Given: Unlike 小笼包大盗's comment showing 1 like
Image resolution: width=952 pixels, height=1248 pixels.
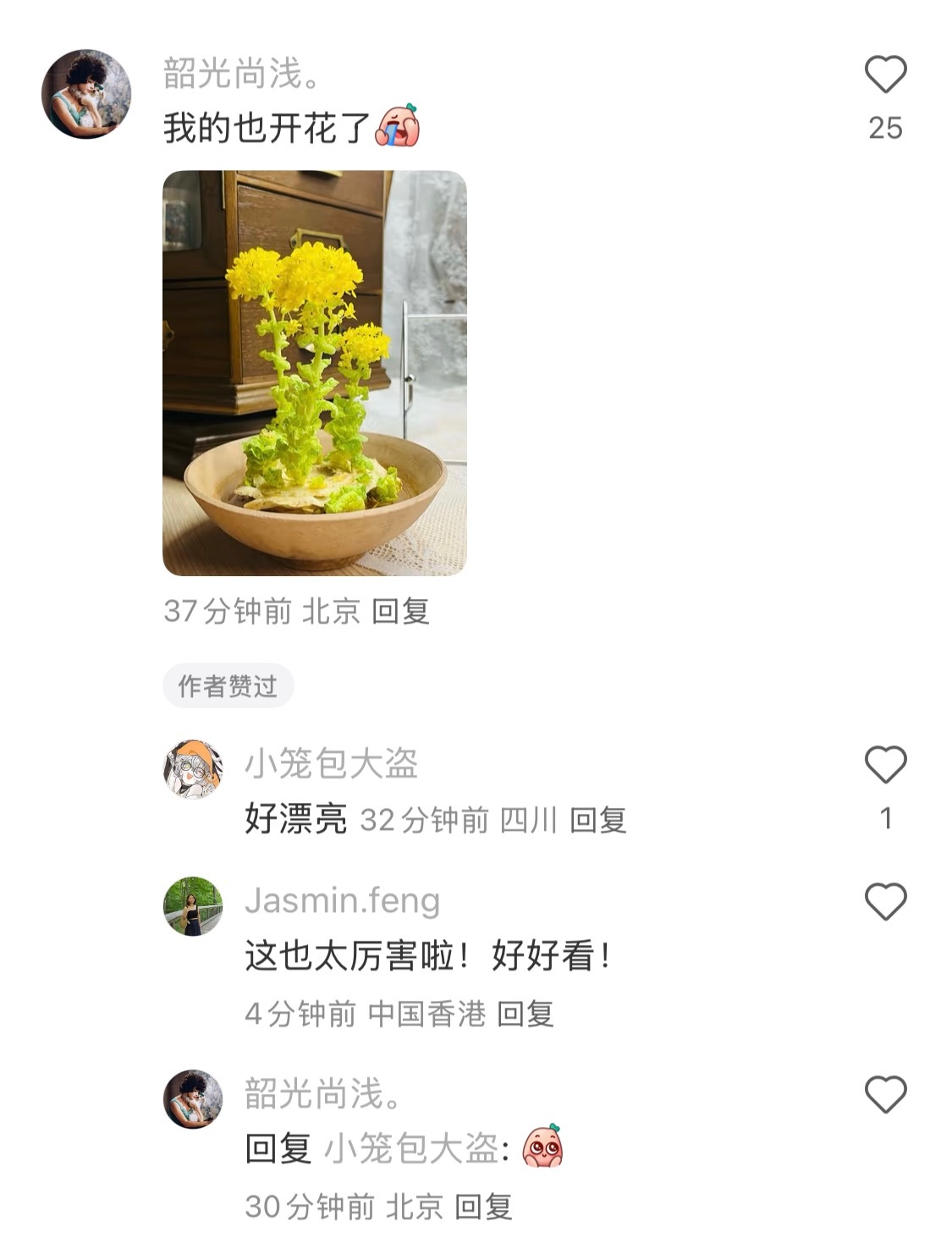Looking at the screenshot, I should click(x=886, y=762).
